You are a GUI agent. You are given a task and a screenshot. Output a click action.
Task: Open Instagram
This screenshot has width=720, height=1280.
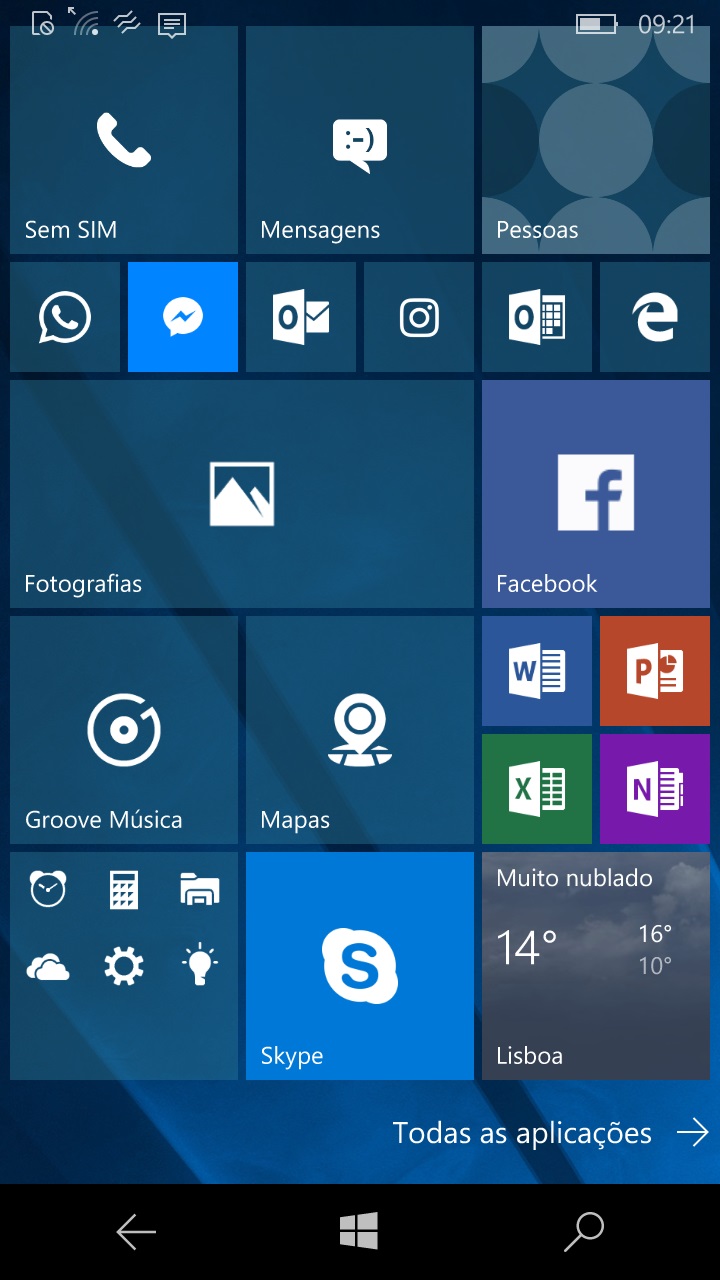click(418, 316)
